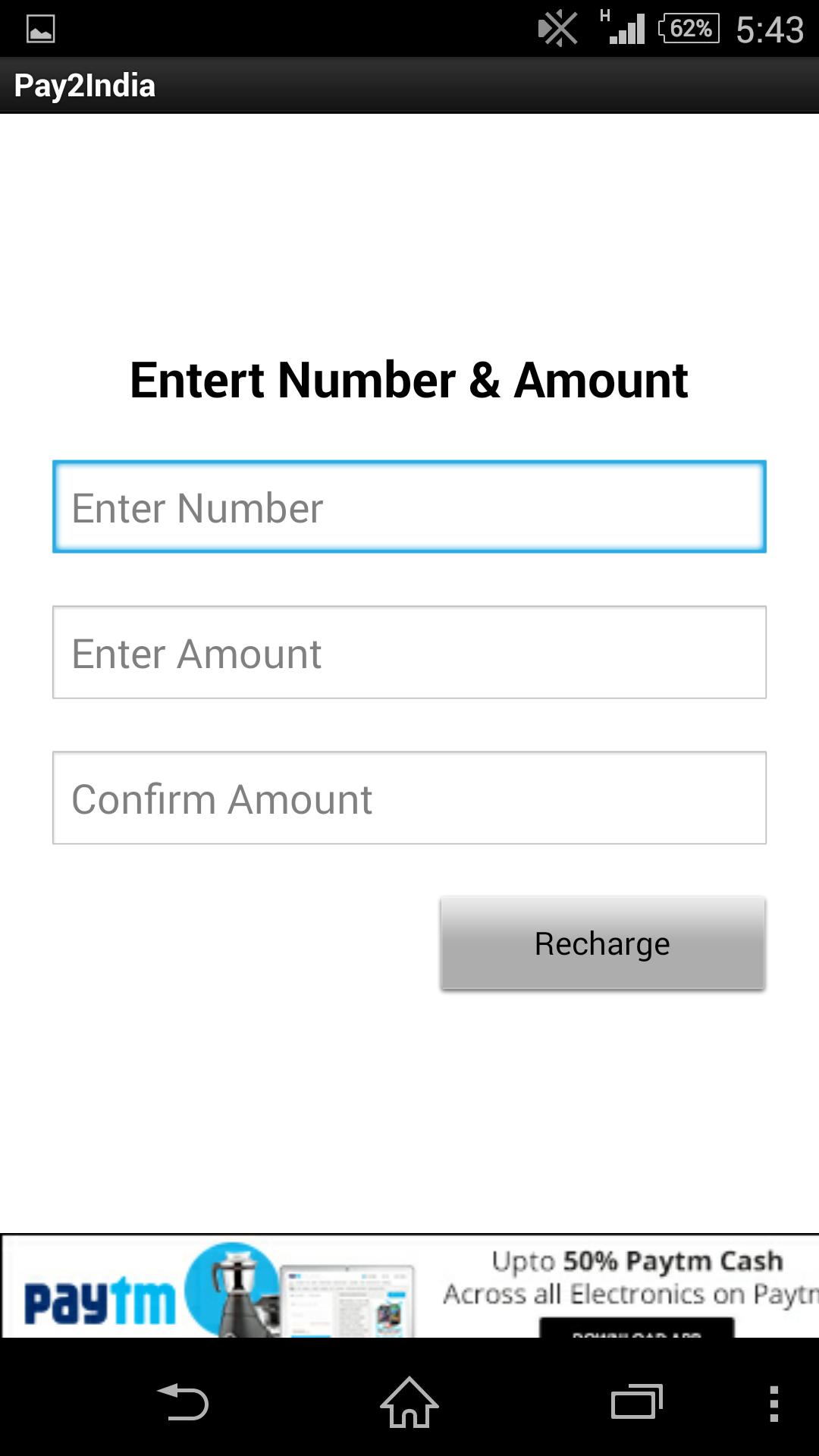
Task: Tap the 'Across all Electronics on Paytm' ad link
Action: [x=628, y=1295]
